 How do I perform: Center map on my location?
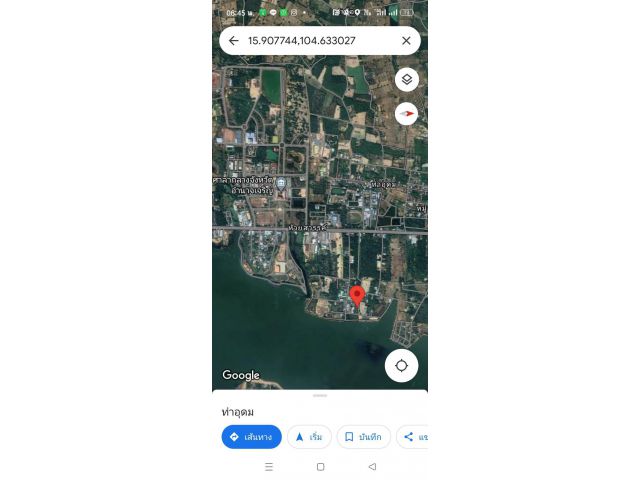401,365
